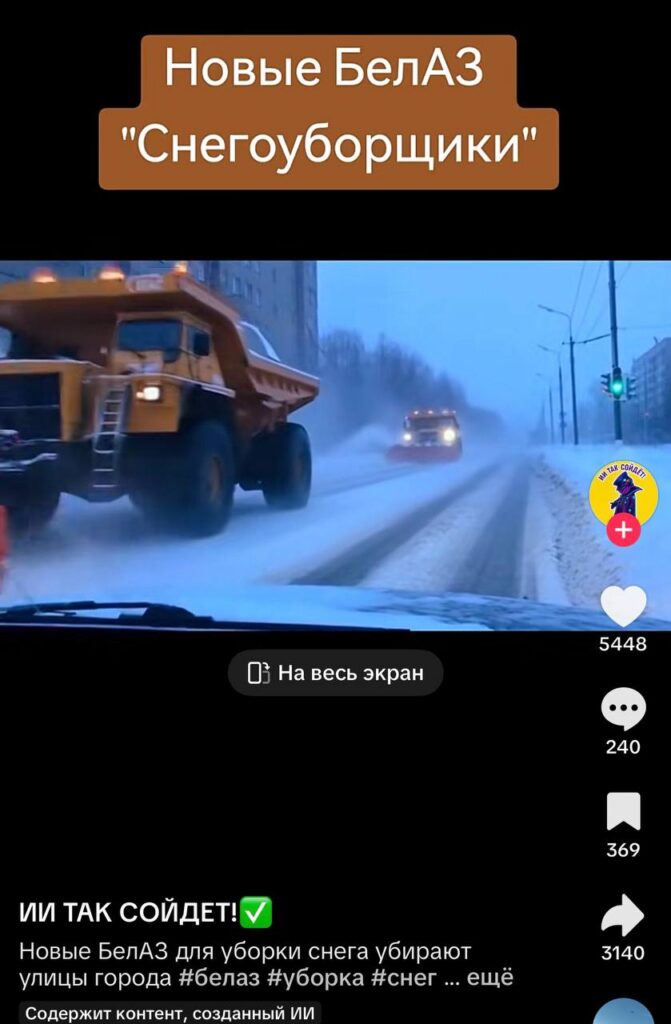Screen dimensions: 671x1024
Task: Share this video via the arrow icon
Action: 623,916
